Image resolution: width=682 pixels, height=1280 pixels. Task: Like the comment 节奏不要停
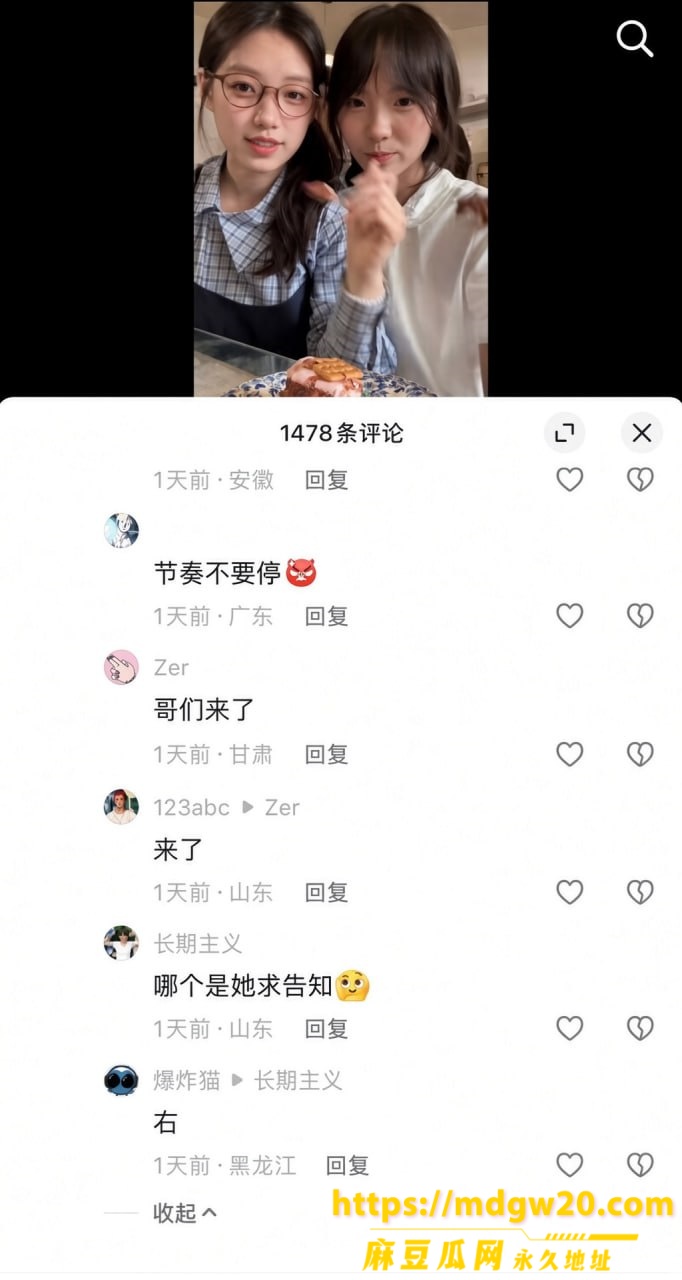point(570,616)
